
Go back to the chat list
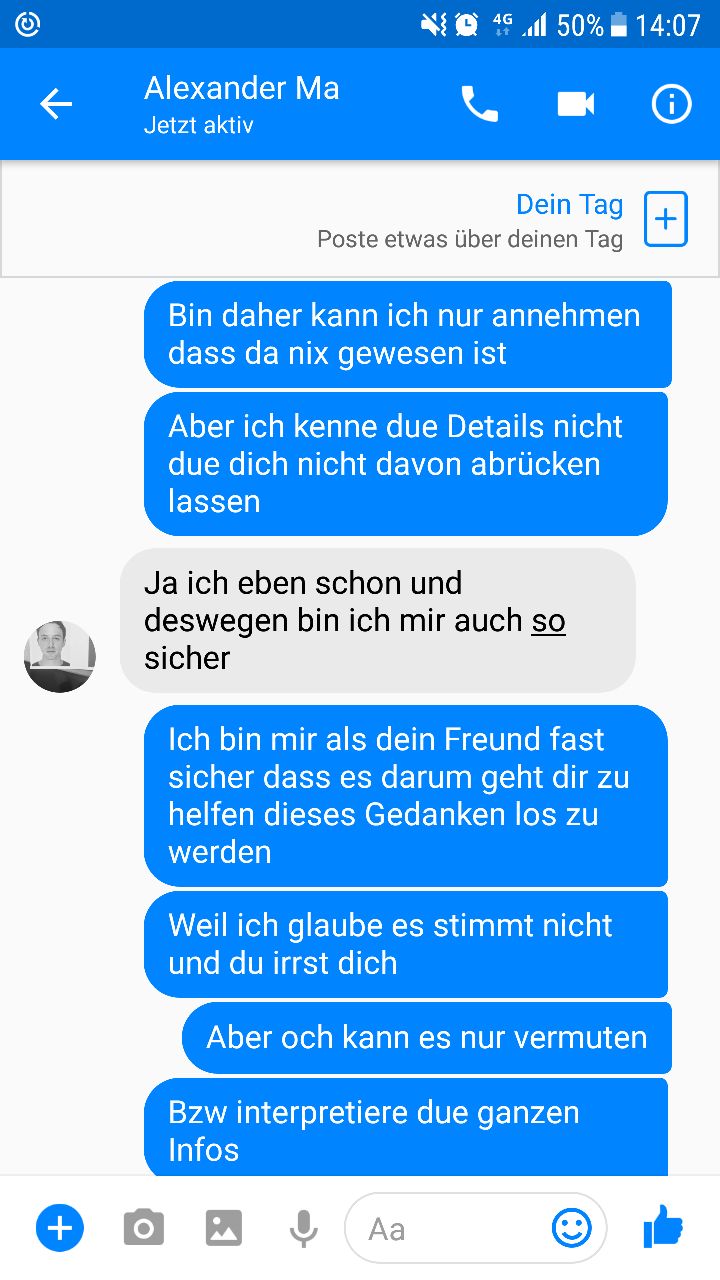[x=56, y=104]
